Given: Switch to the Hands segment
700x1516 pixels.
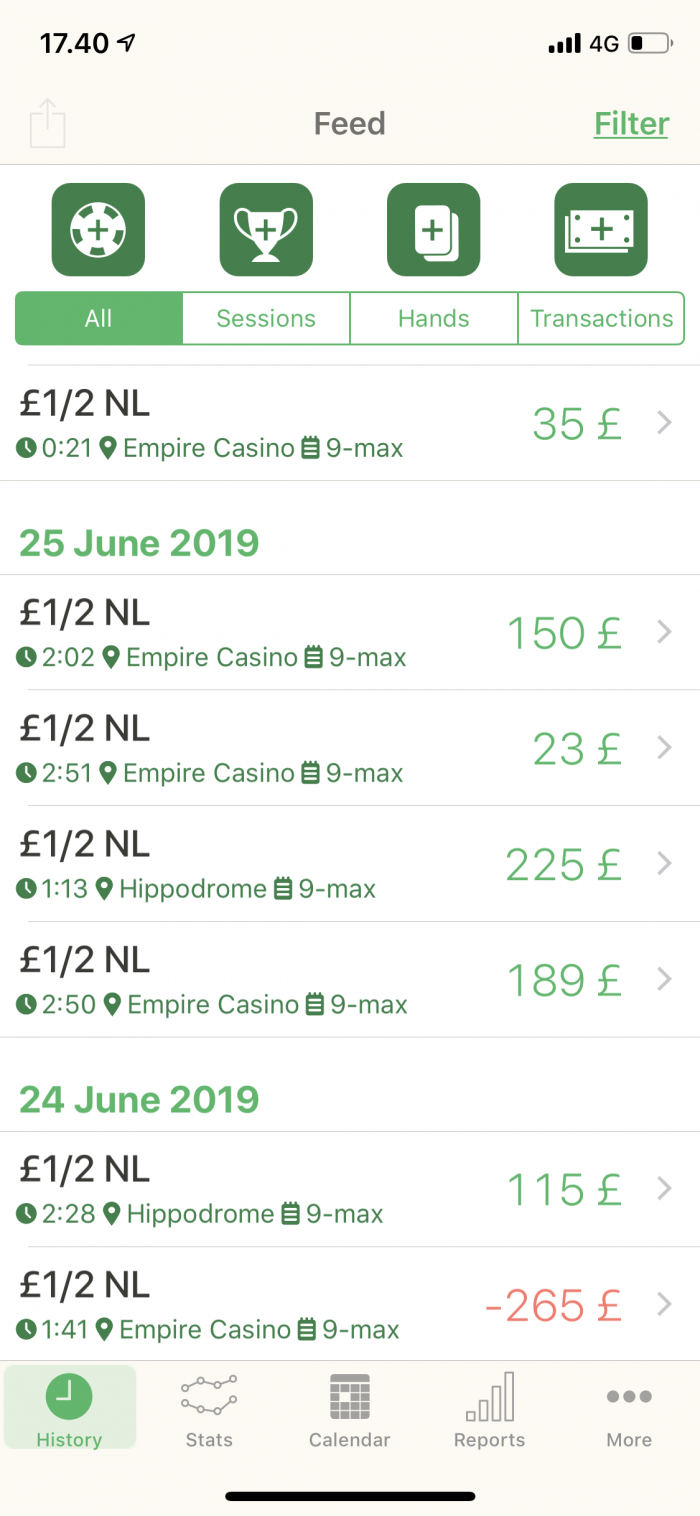Looking at the screenshot, I should tap(434, 318).
